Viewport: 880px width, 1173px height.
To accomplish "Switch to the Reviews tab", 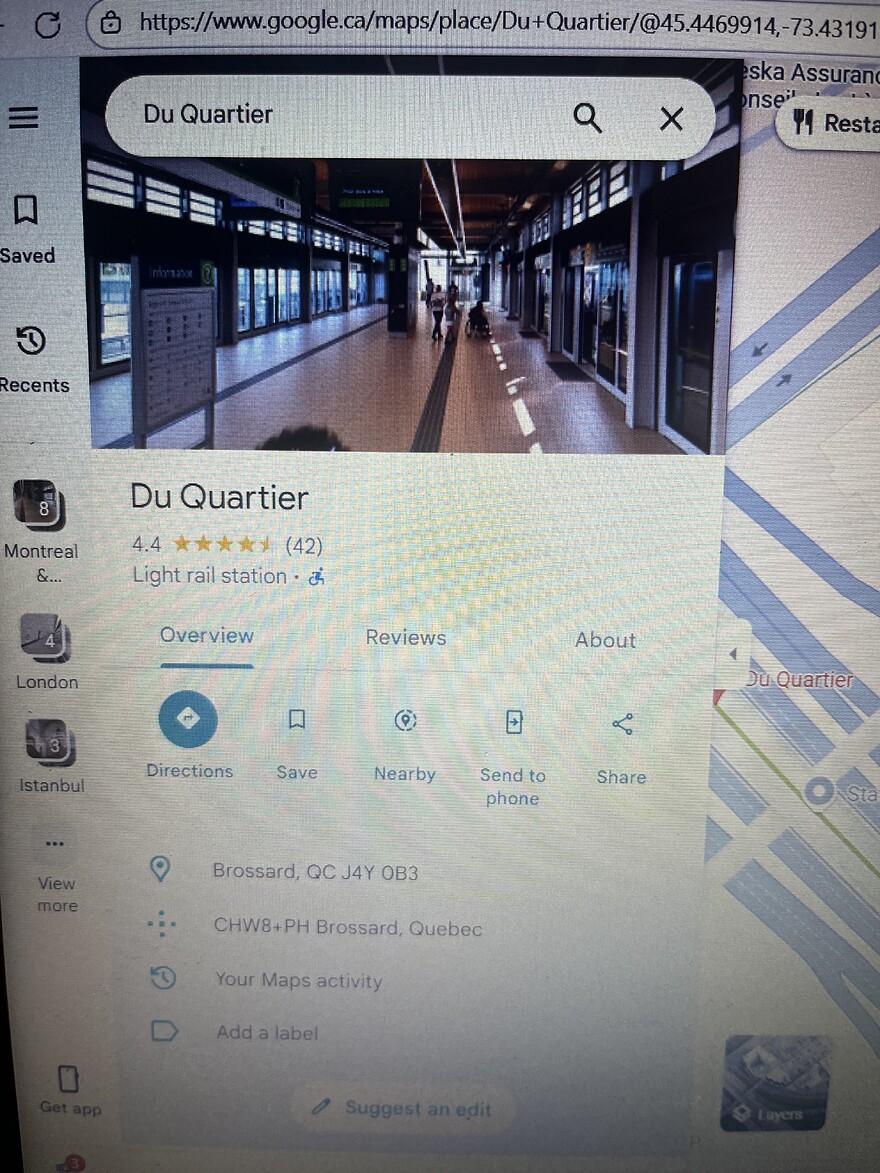I will pyautogui.click(x=405, y=638).
